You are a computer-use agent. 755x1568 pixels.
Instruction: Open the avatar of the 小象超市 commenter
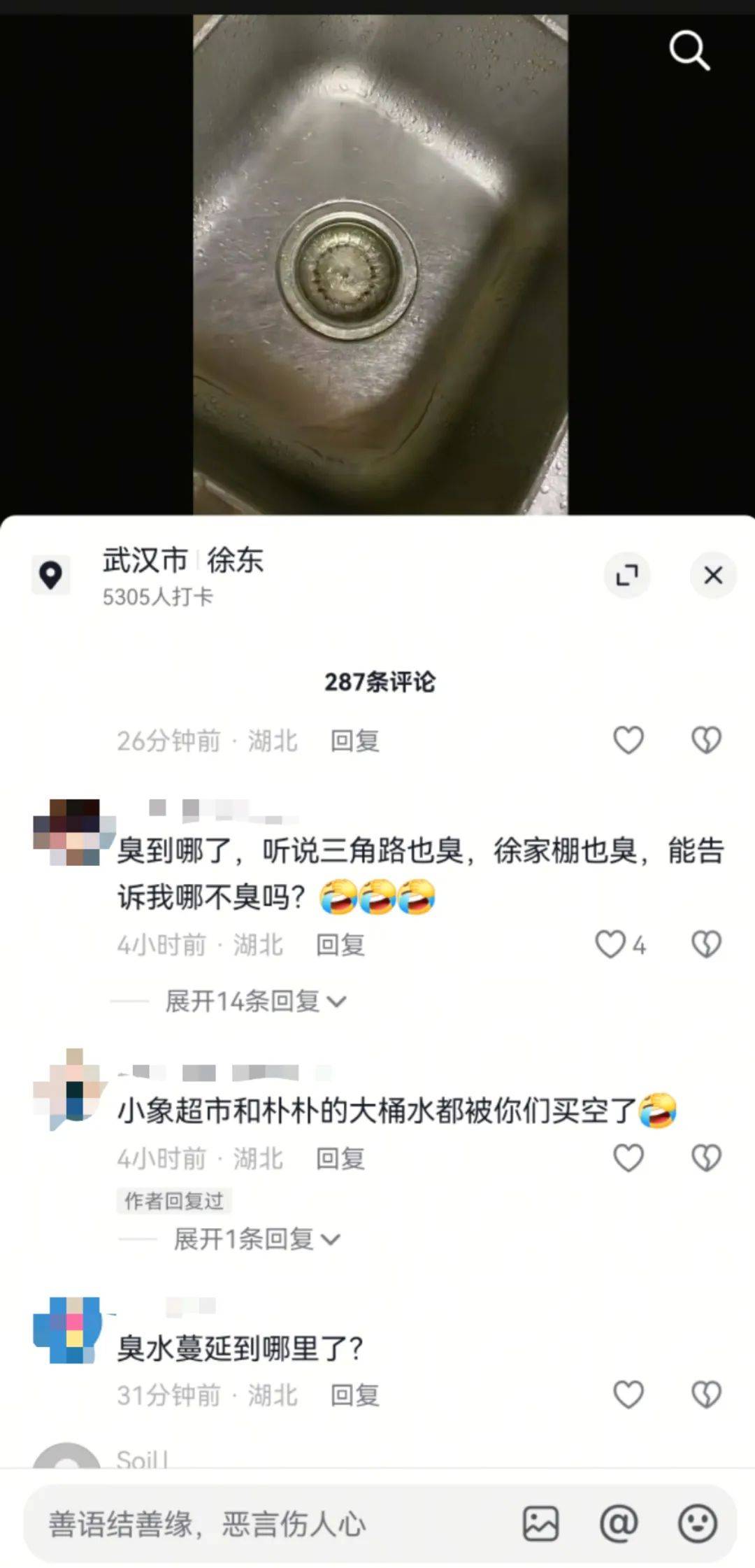coord(69,1090)
